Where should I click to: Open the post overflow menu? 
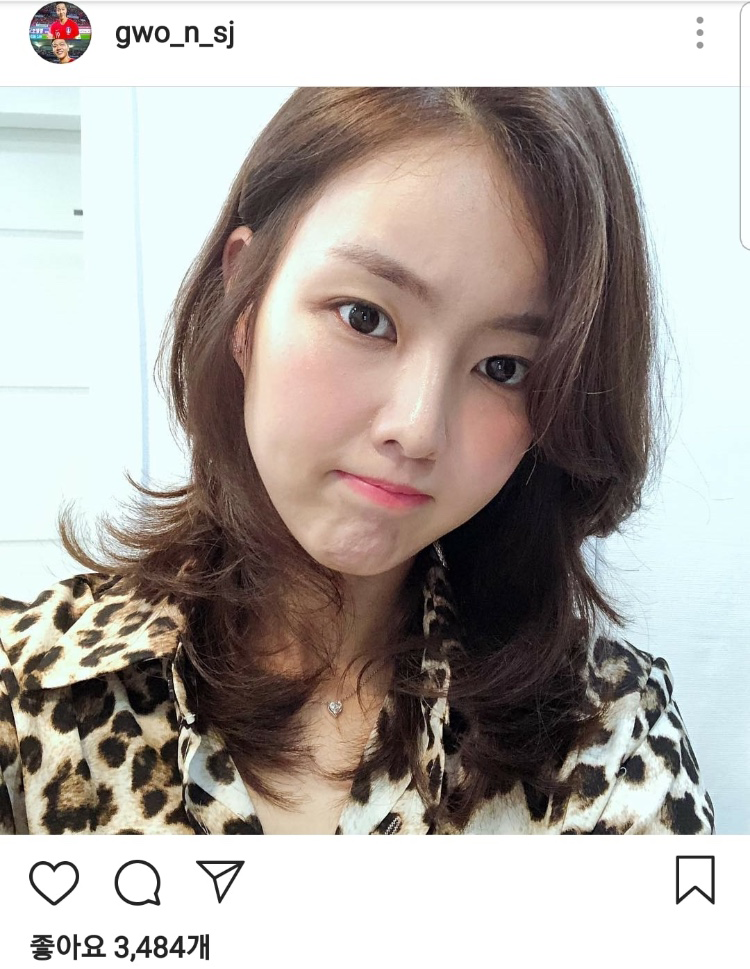pos(699,33)
